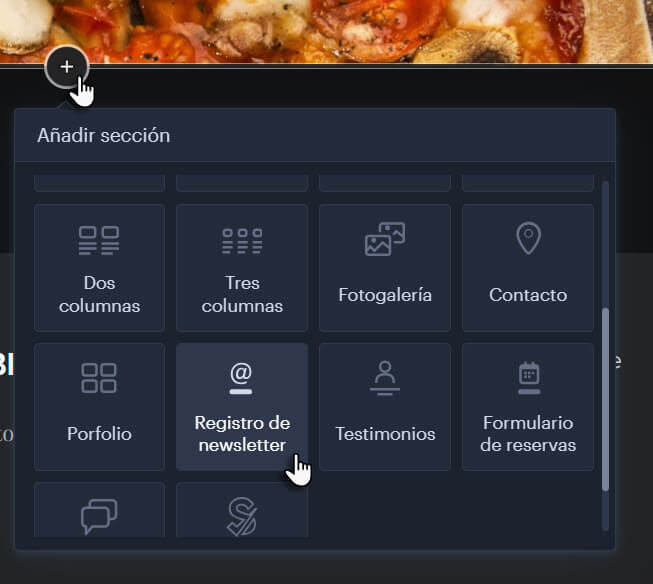Insert a Fotogalería section
Image resolution: width=653 pixels, height=584 pixels.
[x=385, y=267]
